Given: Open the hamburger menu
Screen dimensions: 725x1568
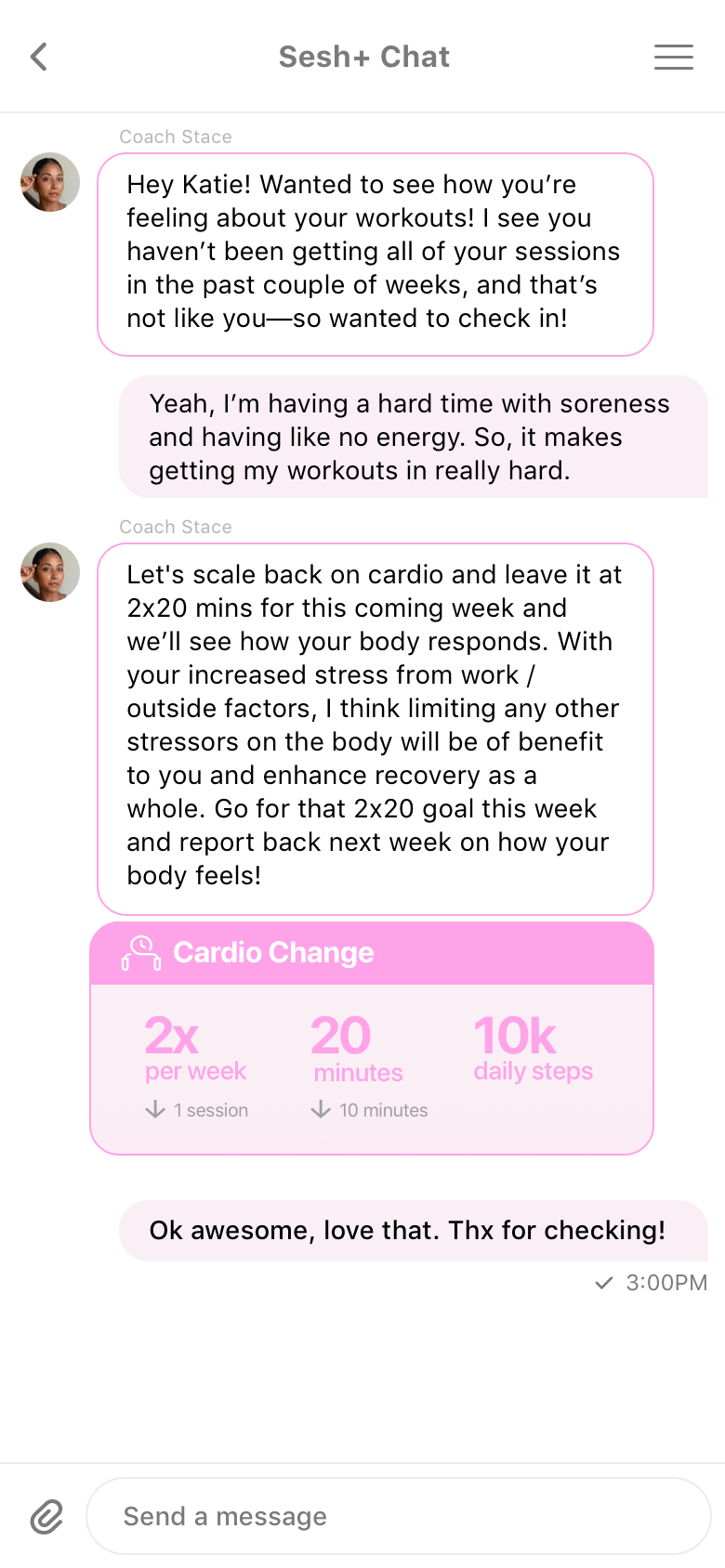Looking at the screenshot, I should [x=673, y=57].
